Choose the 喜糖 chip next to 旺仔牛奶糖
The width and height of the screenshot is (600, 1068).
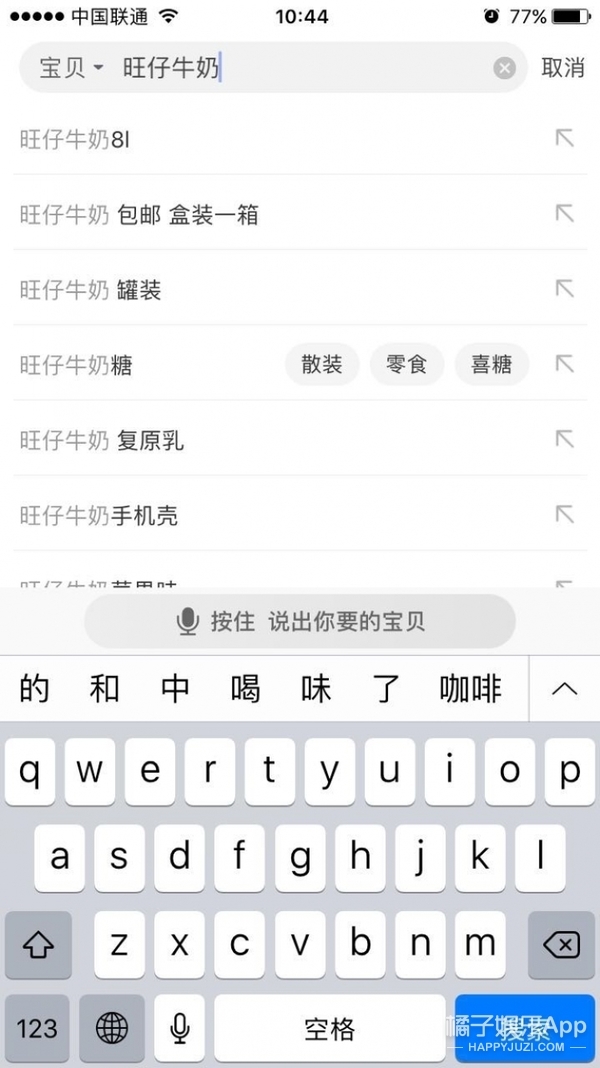tap(491, 365)
